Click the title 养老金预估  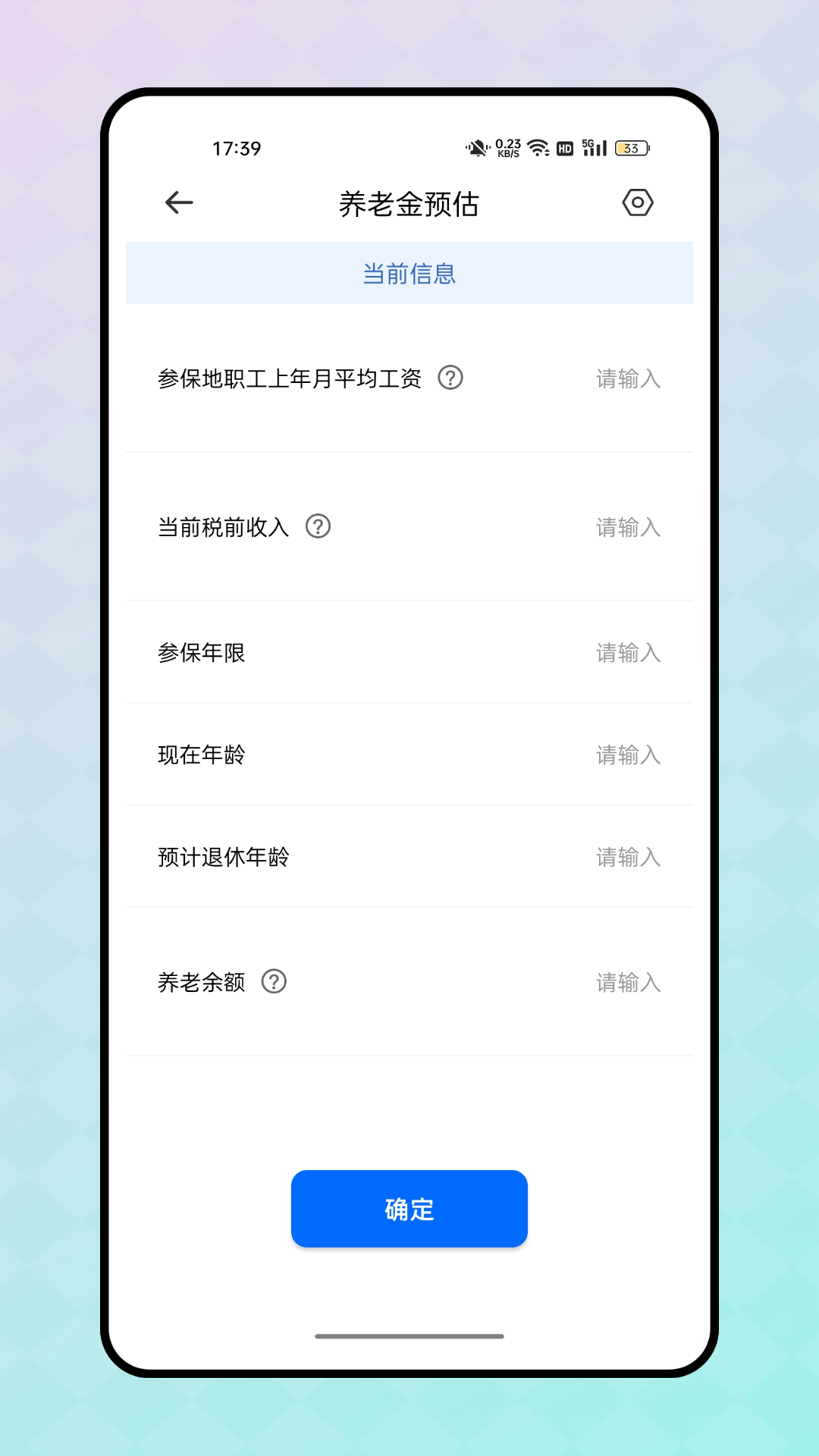click(x=409, y=203)
